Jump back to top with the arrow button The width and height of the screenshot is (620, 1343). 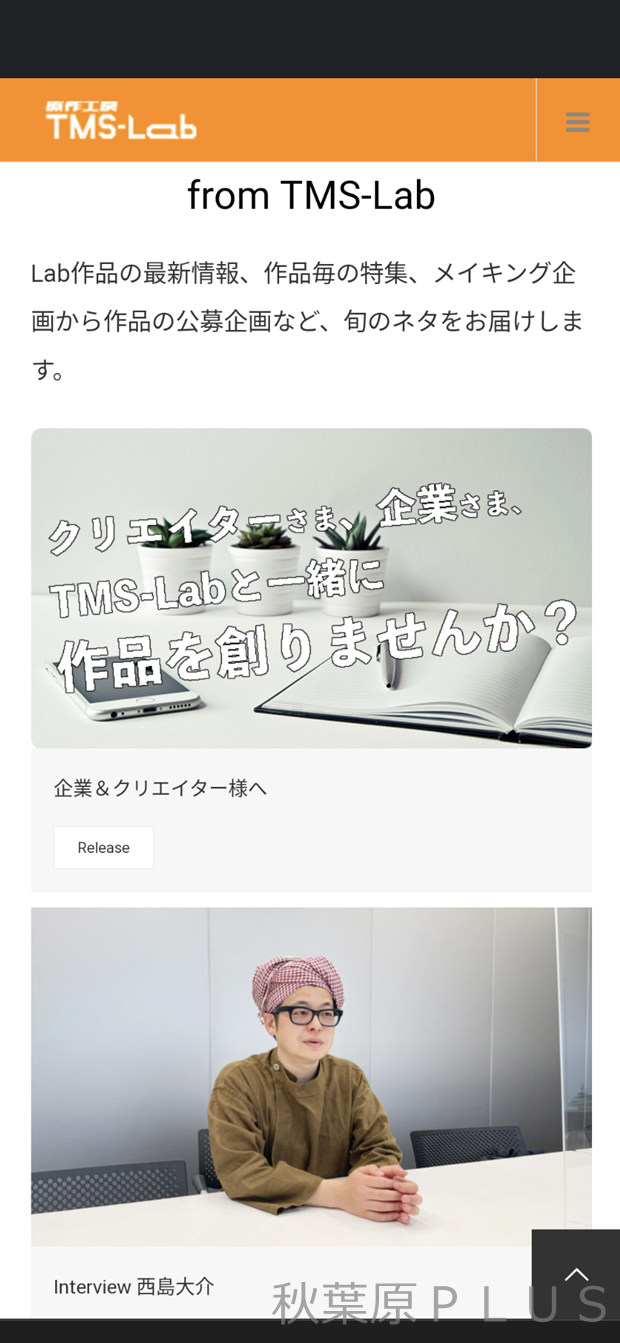click(x=576, y=1274)
